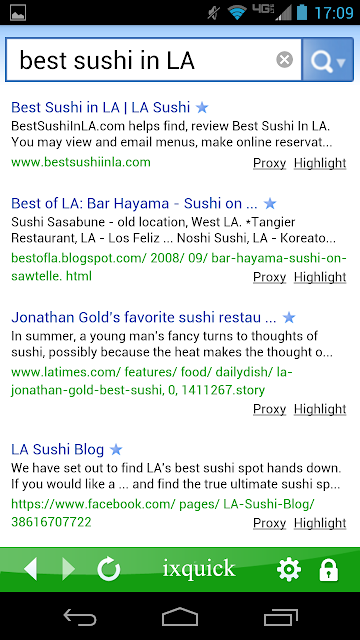Highlight the bestsushiinla.com result
The width and height of the screenshot is (360, 640).
pyautogui.click(x=320, y=163)
